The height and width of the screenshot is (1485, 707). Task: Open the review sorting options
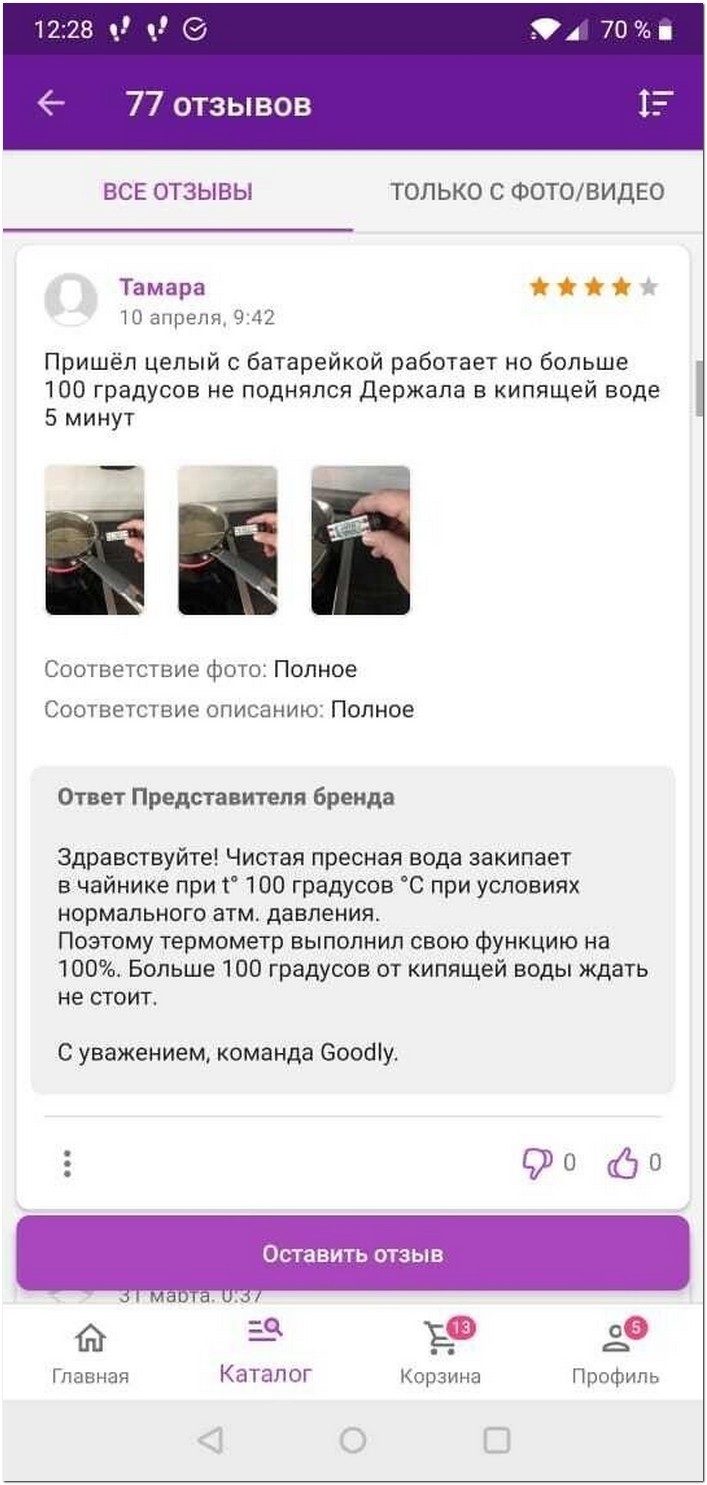(x=656, y=103)
